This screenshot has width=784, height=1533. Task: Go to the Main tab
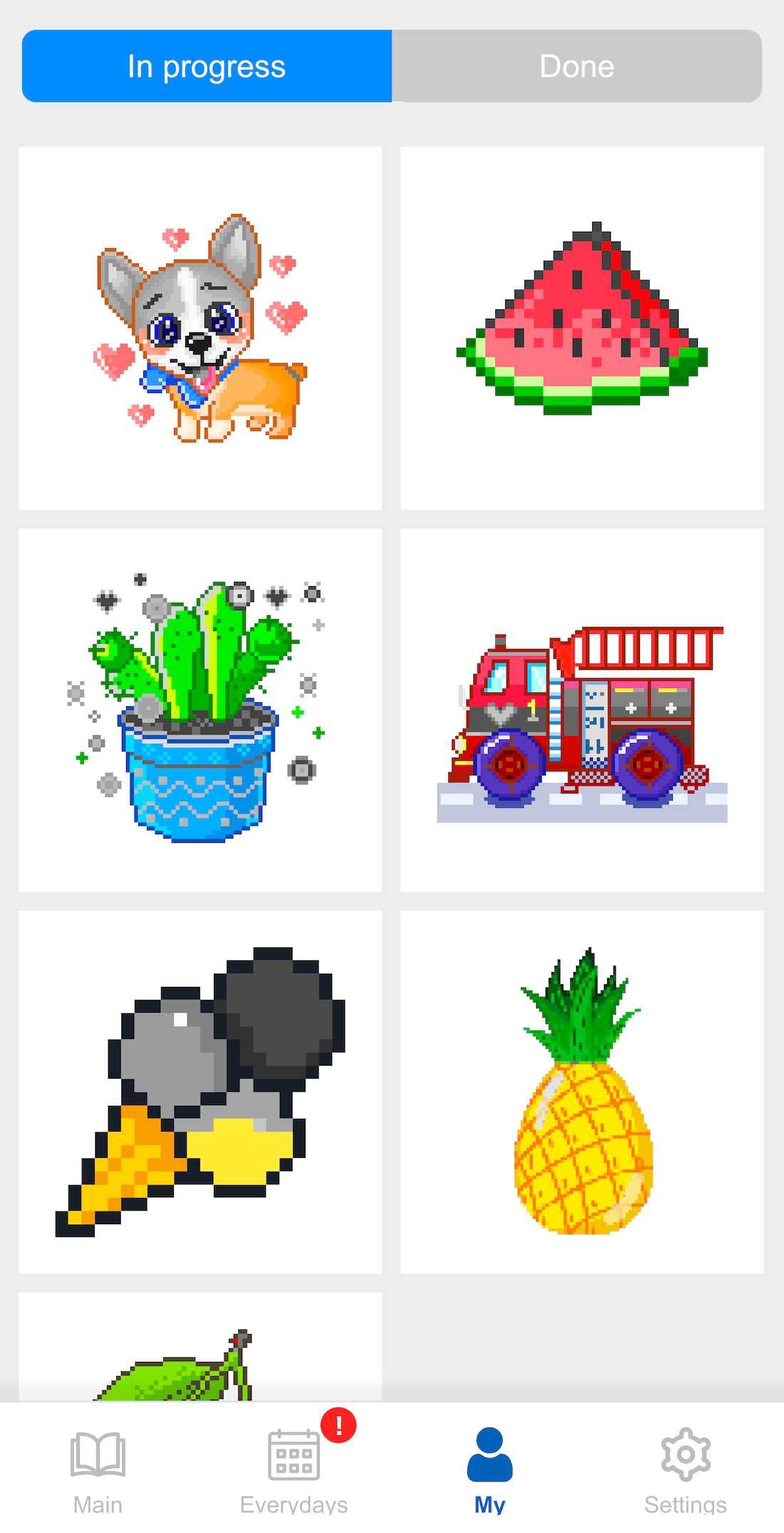click(98, 1470)
